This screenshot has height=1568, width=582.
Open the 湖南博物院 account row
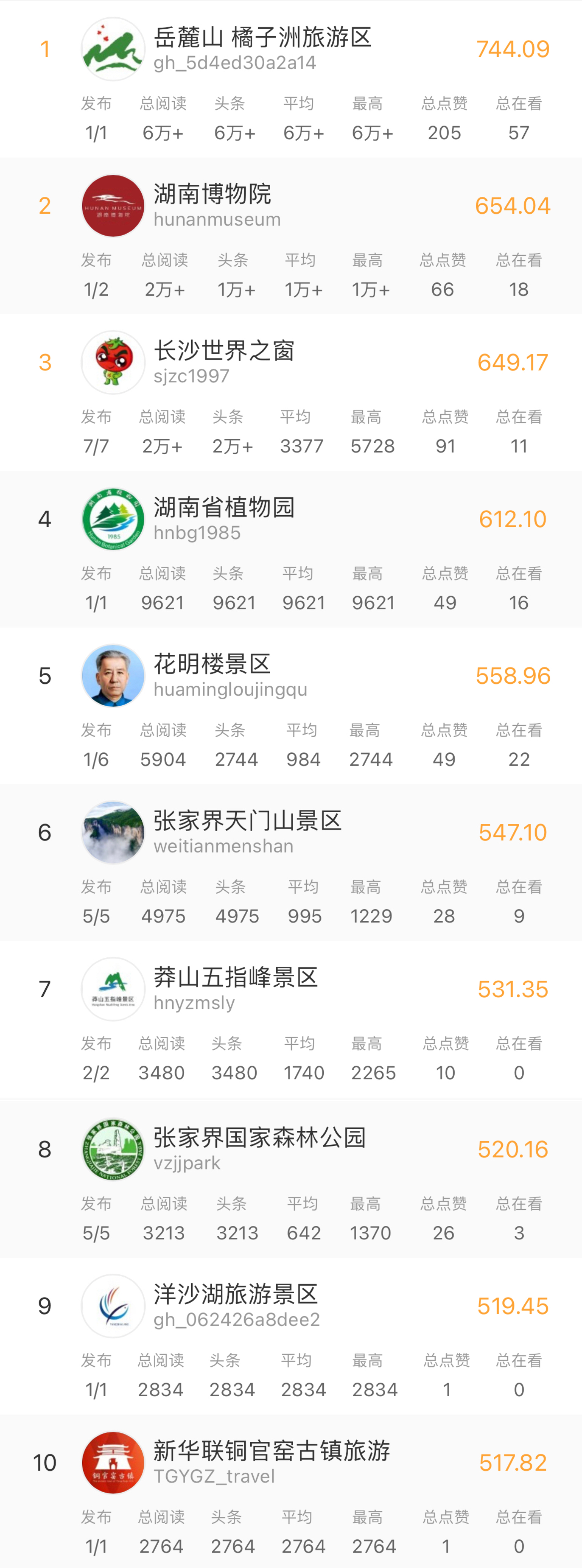tap(213, 194)
